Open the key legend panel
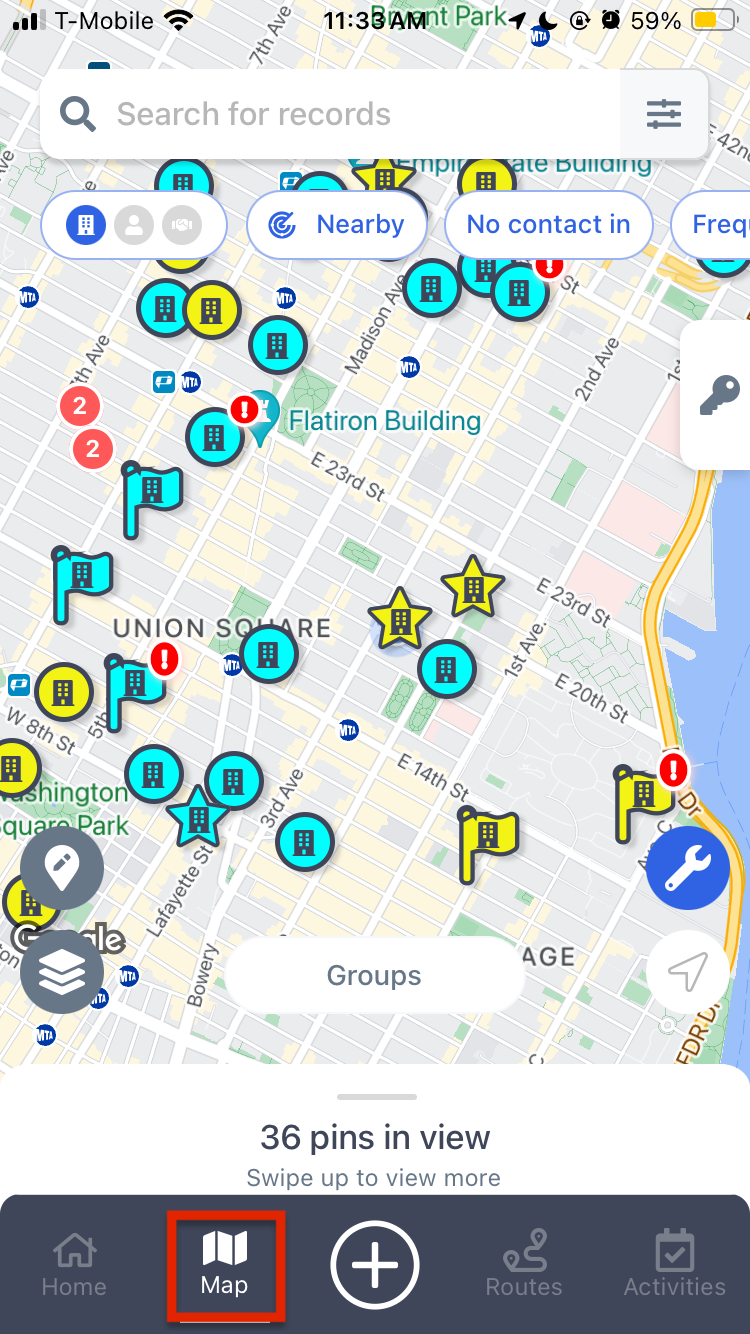750x1334 pixels. click(x=718, y=396)
